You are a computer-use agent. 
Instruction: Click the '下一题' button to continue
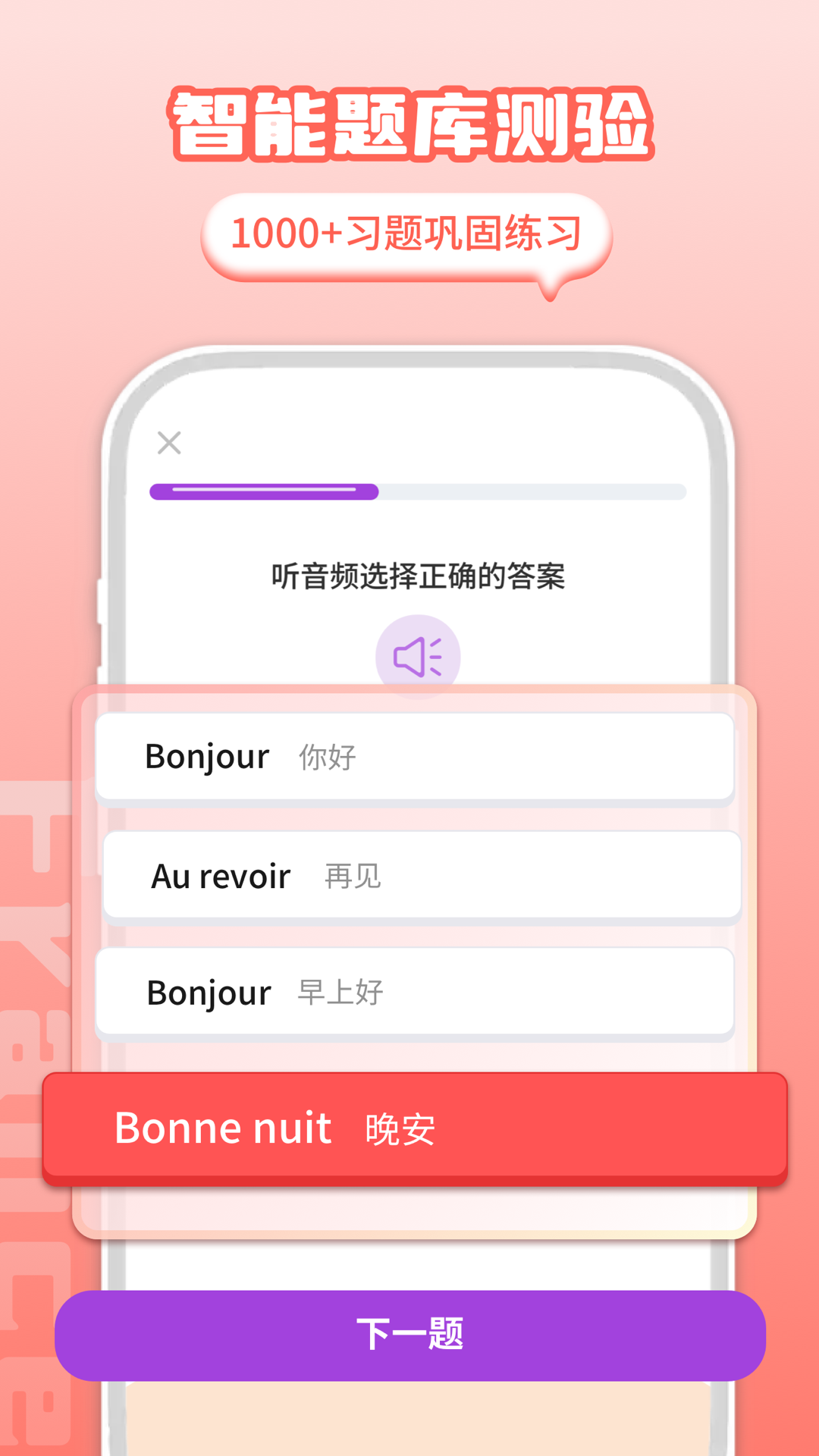point(413,1335)
